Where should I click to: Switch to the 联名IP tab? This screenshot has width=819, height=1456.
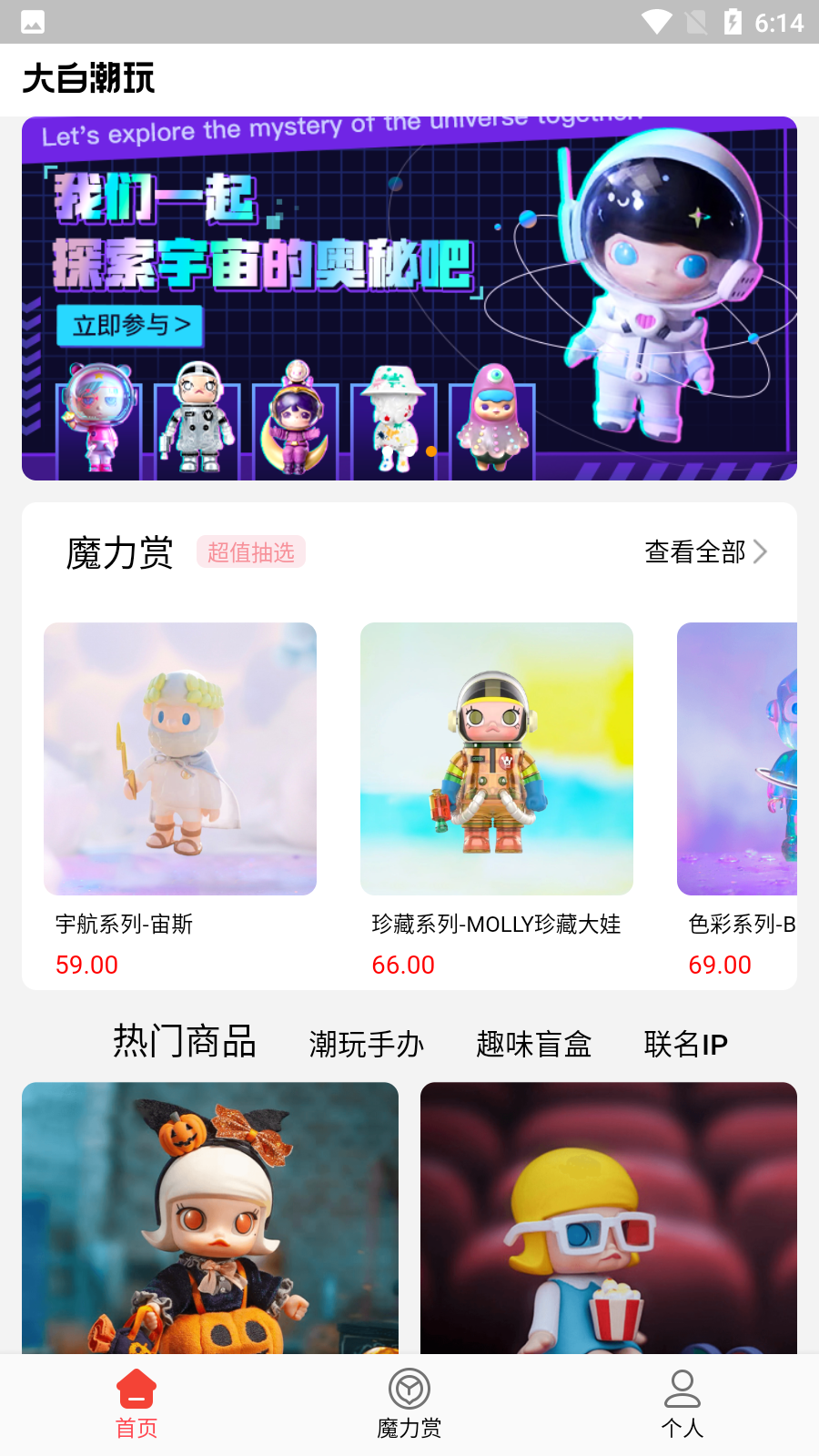coord(686,1044)
